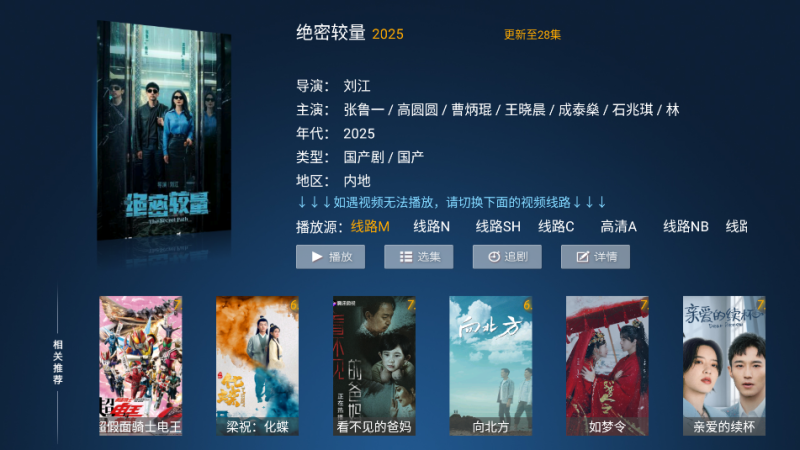The image size is (800, 450).
Task: Open the 详情 details
Action: click(x=595, y=257)
